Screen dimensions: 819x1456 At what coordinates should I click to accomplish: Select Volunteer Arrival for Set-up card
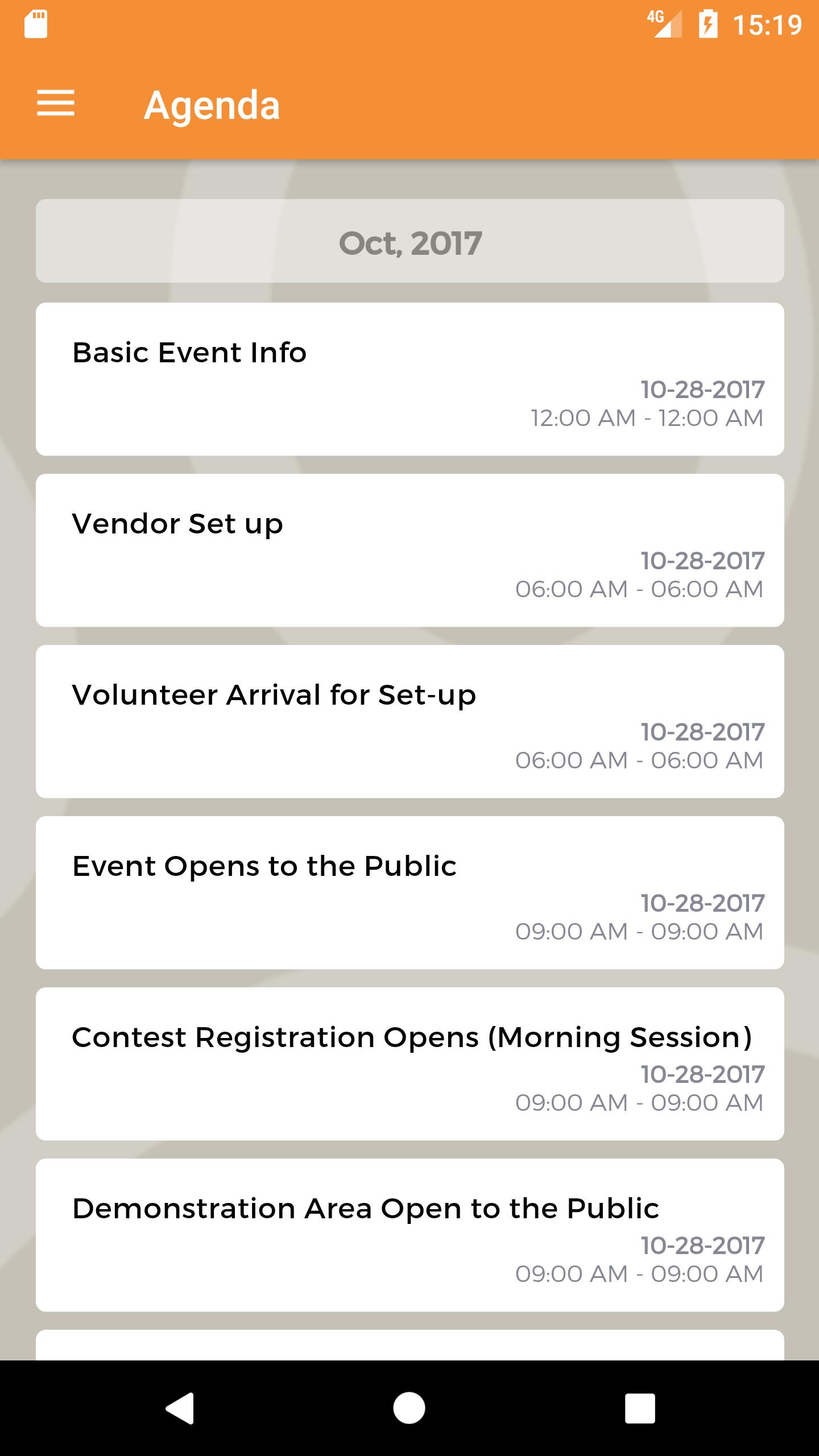point(409,721)
